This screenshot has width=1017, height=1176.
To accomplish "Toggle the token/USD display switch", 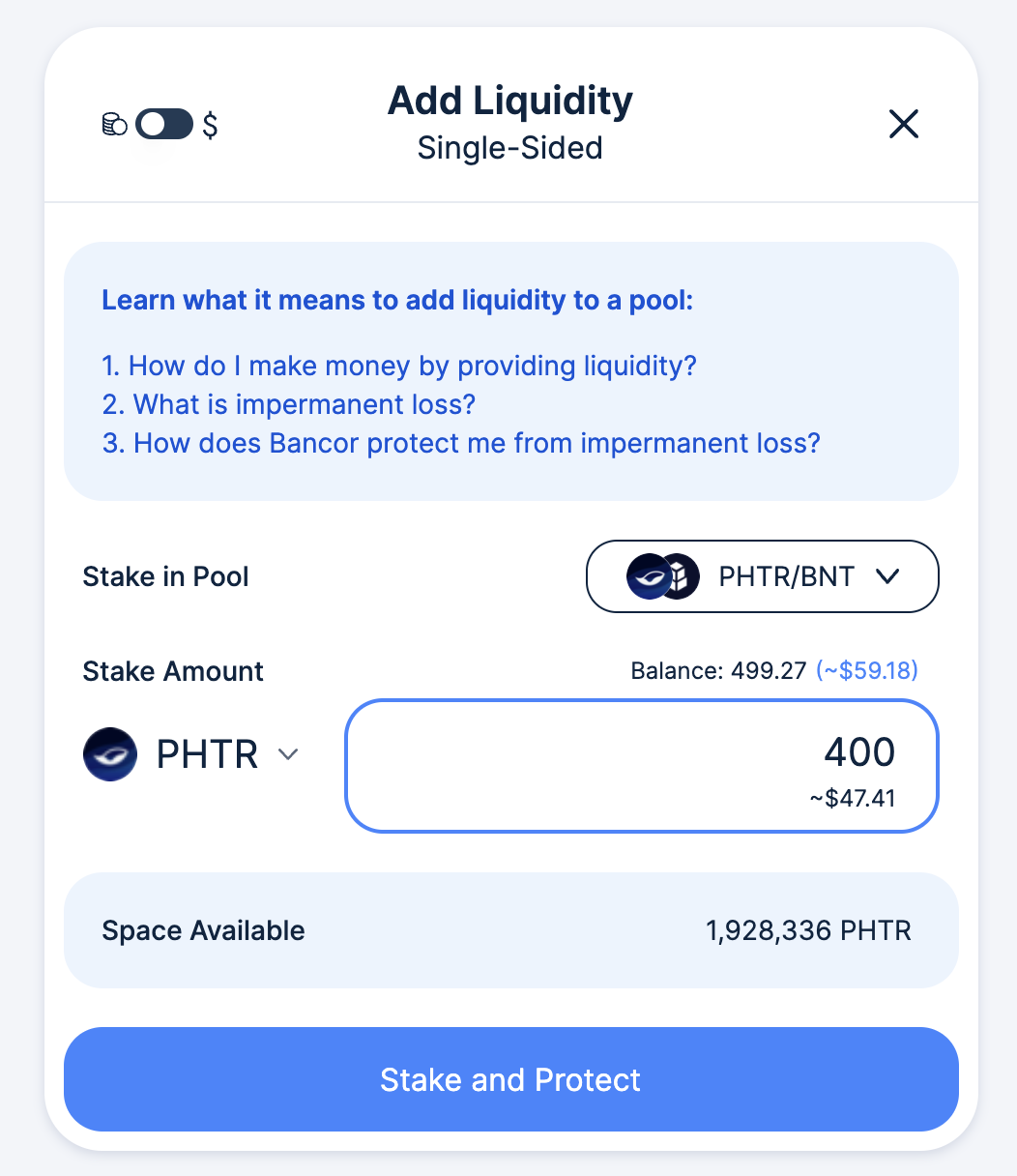I will (x=164, y=124).
